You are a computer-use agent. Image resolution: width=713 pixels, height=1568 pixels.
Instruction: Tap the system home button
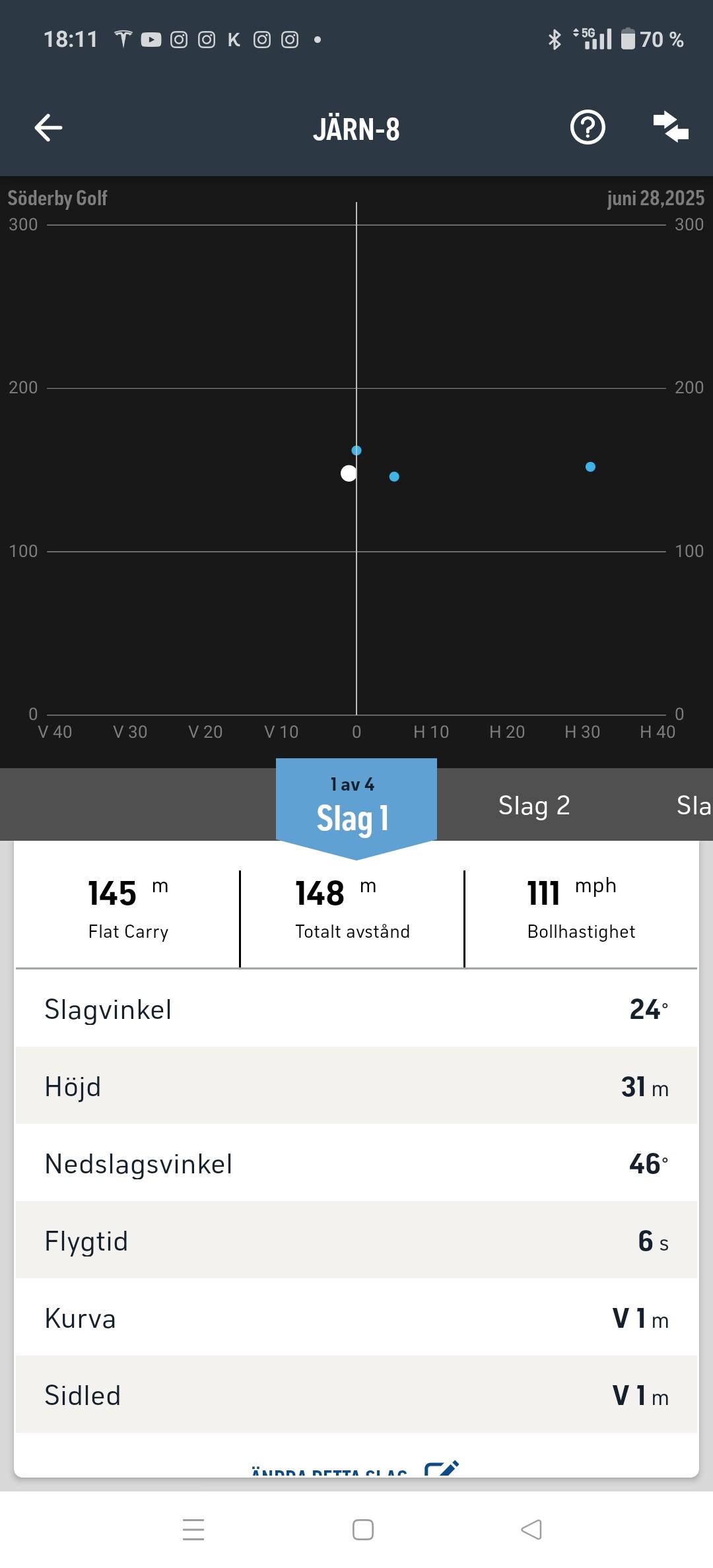click(363, 1529)
